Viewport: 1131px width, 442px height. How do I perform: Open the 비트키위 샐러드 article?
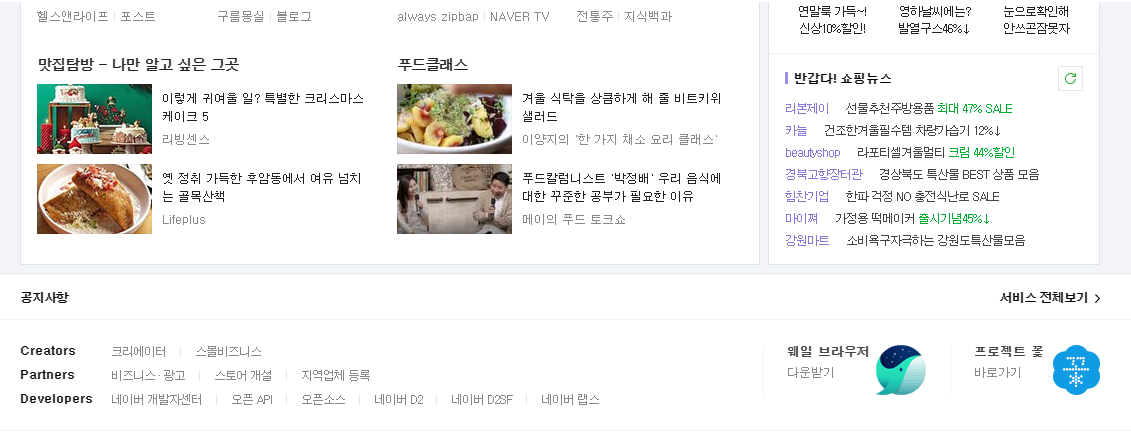(x=621, y=107)
